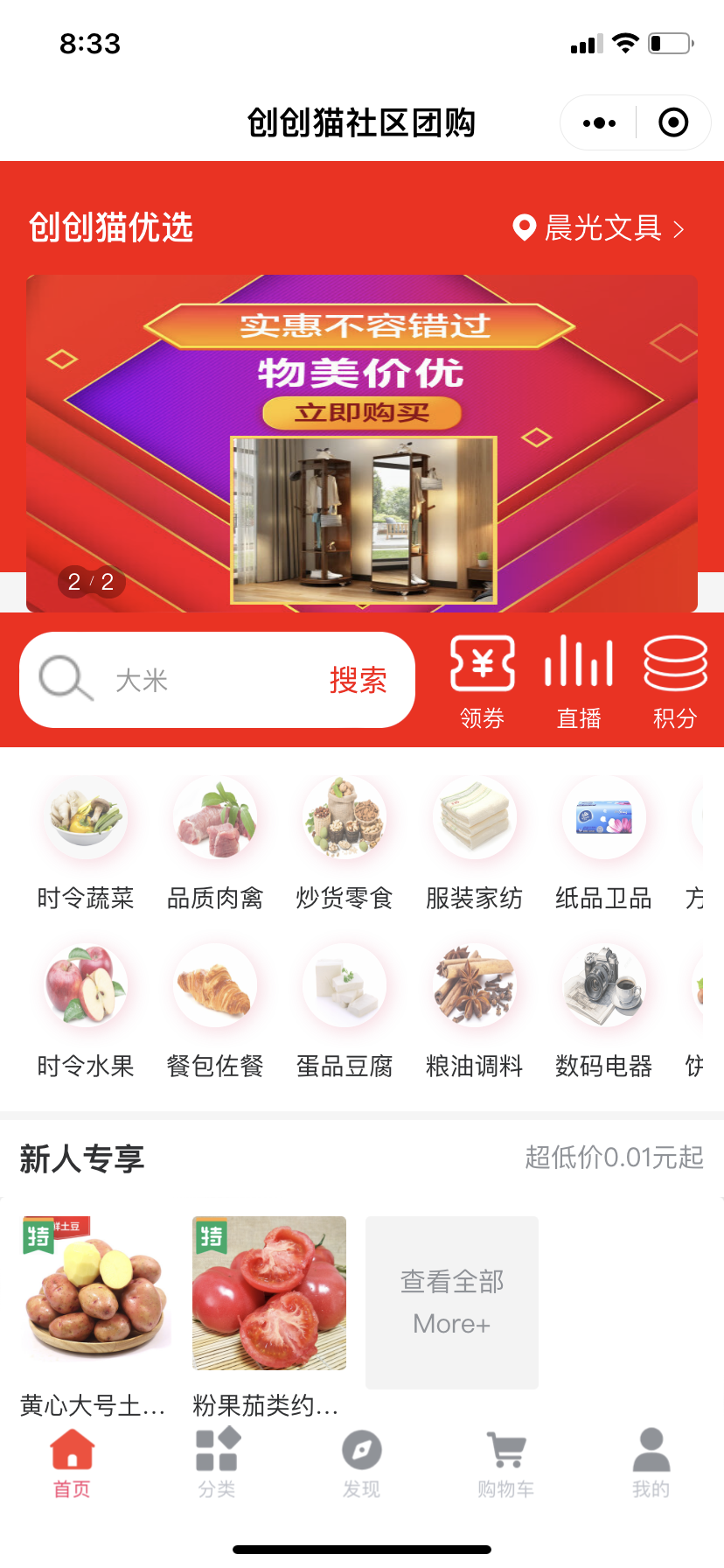Tap the 大米 search field
724x1568 pixels.
pyautogui.click(x=218, y=680)
